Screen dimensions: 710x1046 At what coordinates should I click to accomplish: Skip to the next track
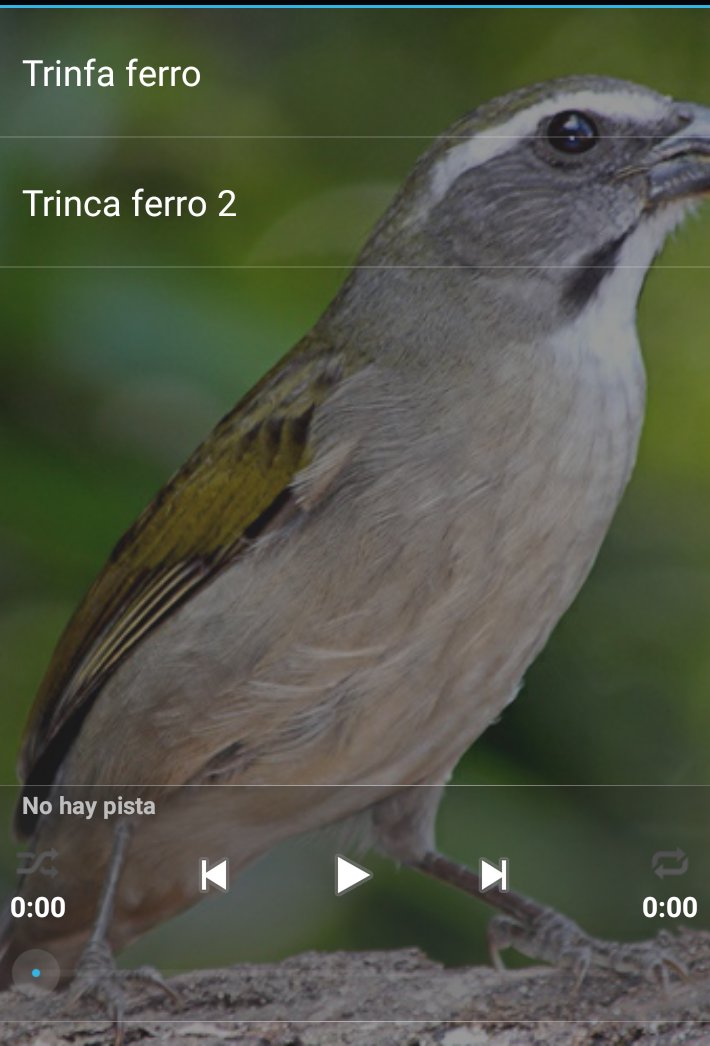point(493,875)
